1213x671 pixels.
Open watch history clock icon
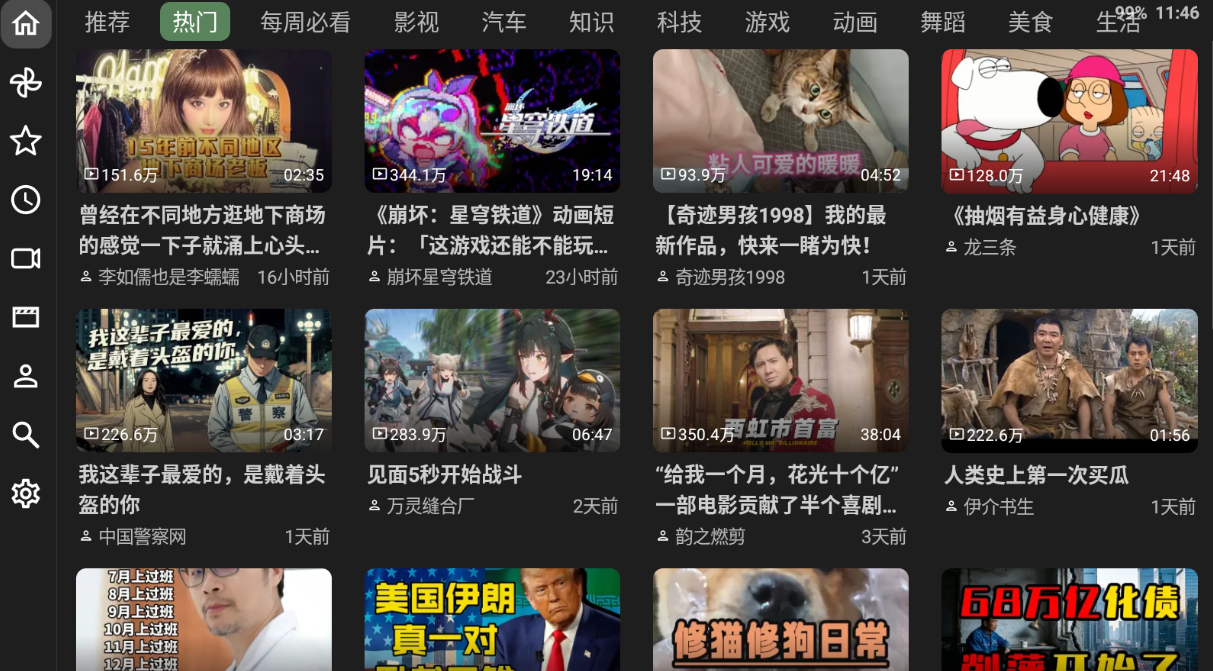pyautogui.click(x=26, y=200)
